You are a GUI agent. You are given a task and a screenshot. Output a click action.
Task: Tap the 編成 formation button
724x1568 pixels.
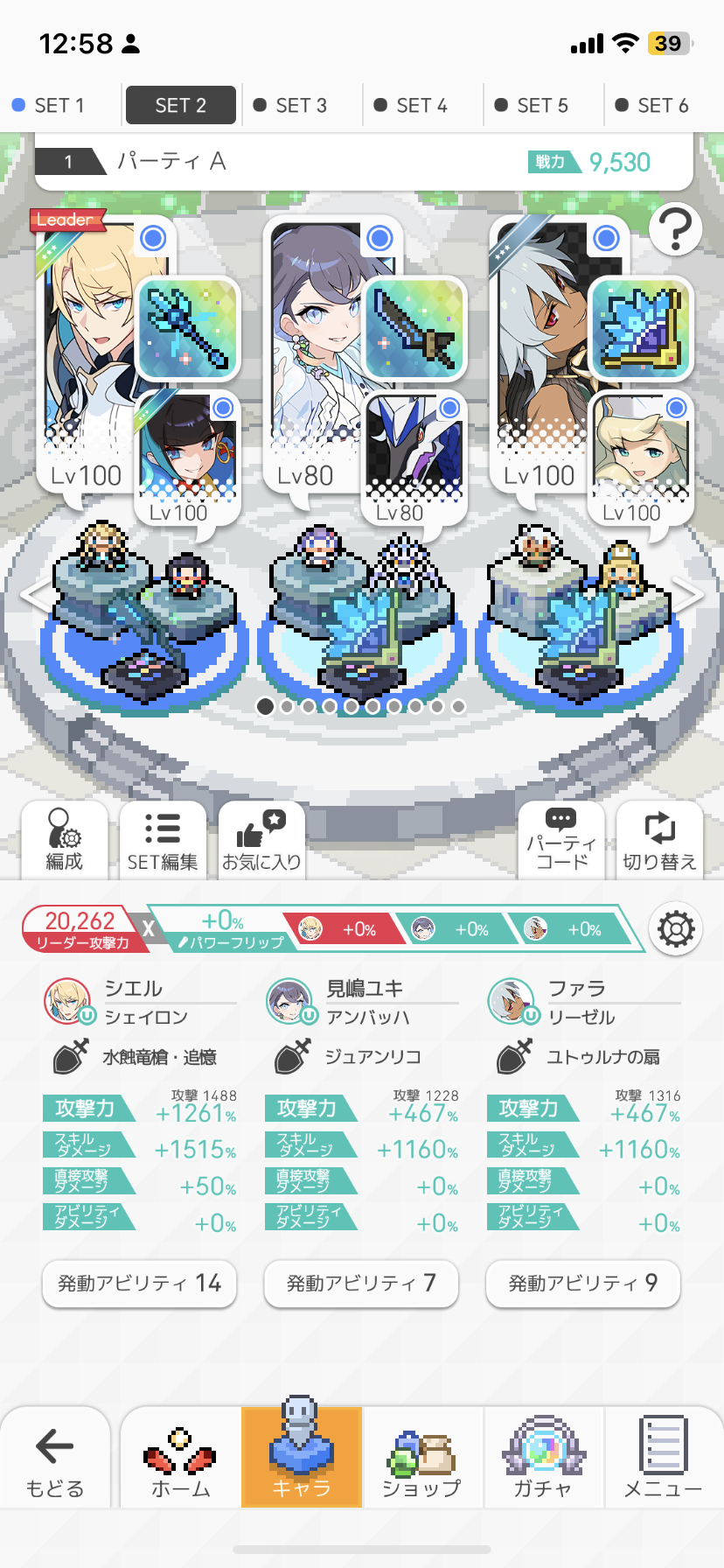[65, 840]
